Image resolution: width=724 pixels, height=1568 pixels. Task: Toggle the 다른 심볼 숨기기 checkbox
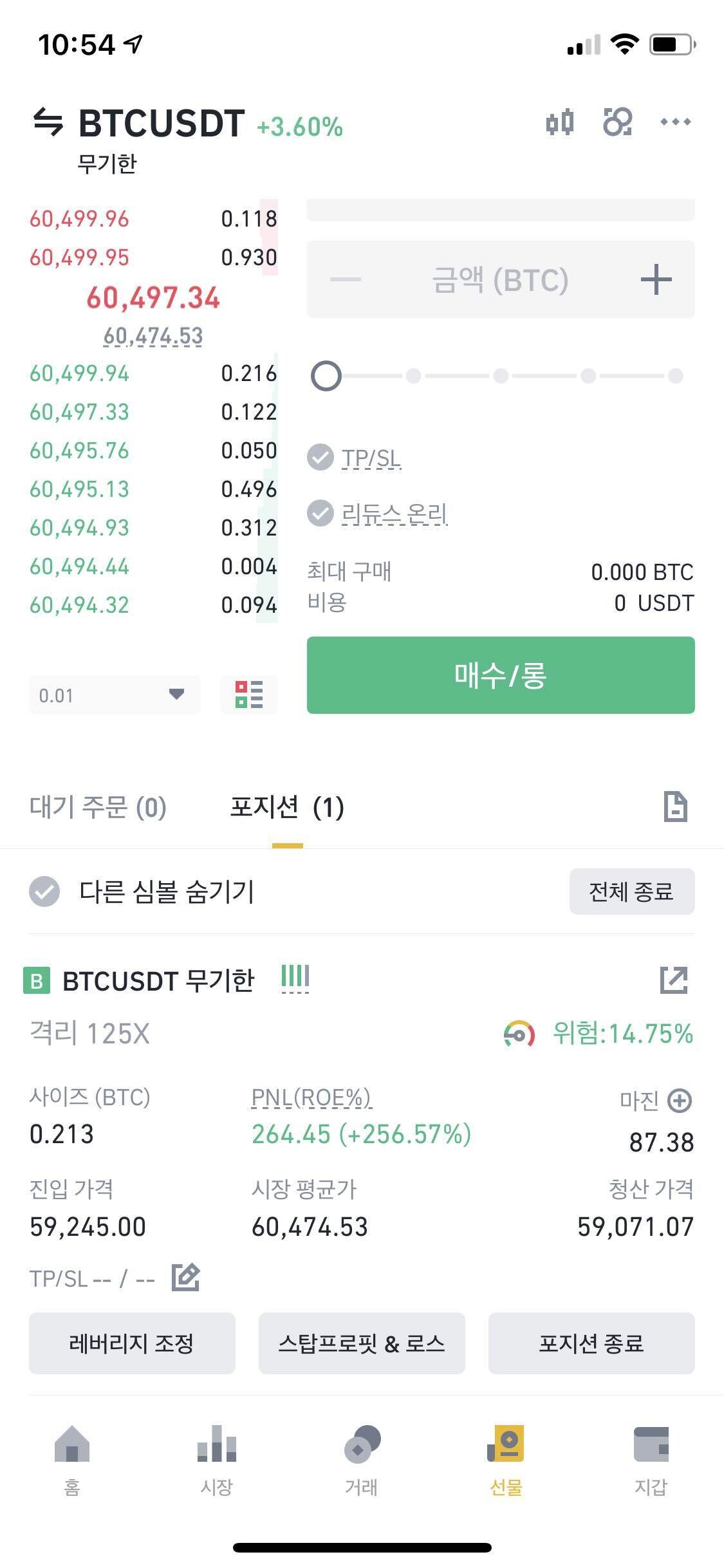tap(44, 891)
